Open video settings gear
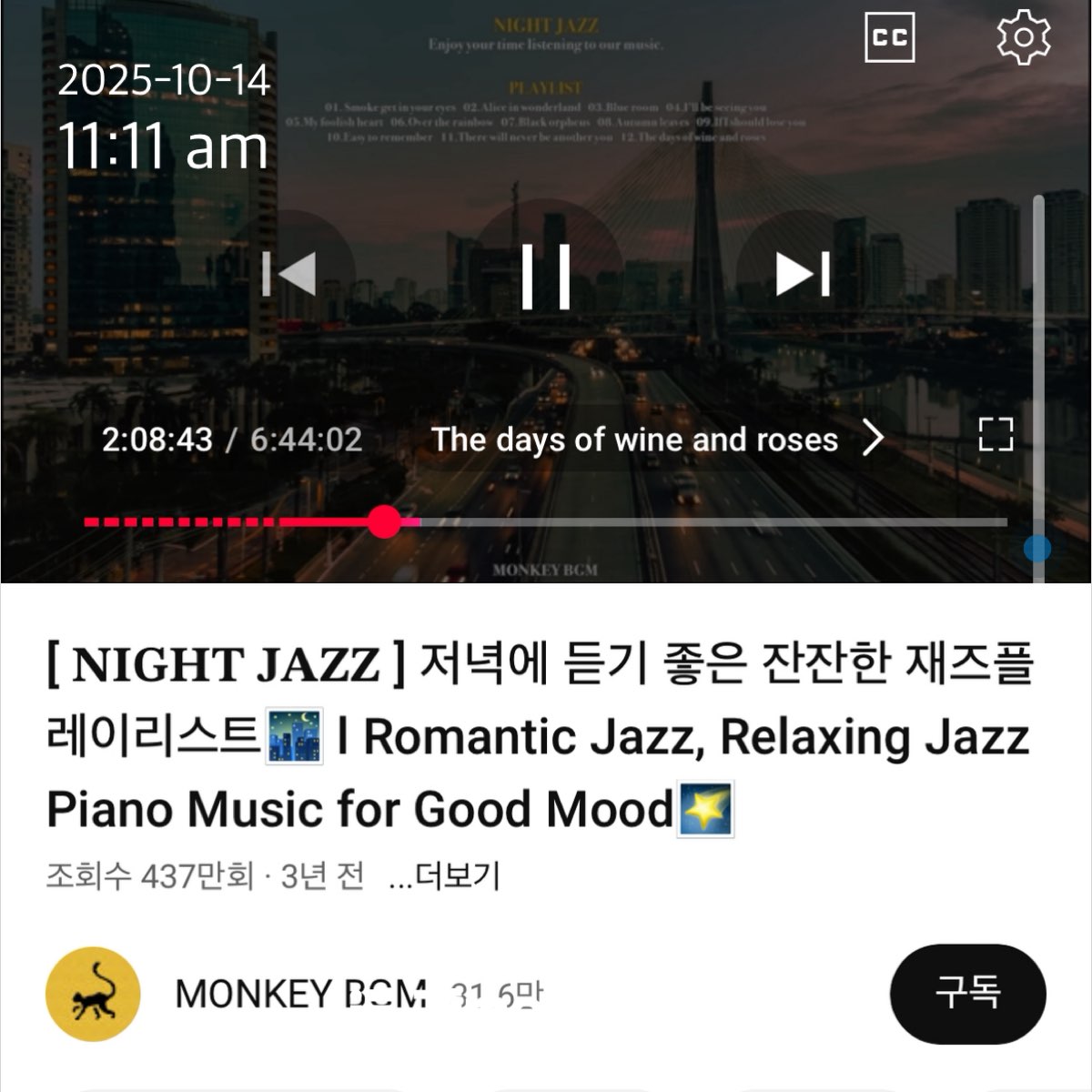The width and height of the screenshot is (1092, 1092). coord(1023,37)
